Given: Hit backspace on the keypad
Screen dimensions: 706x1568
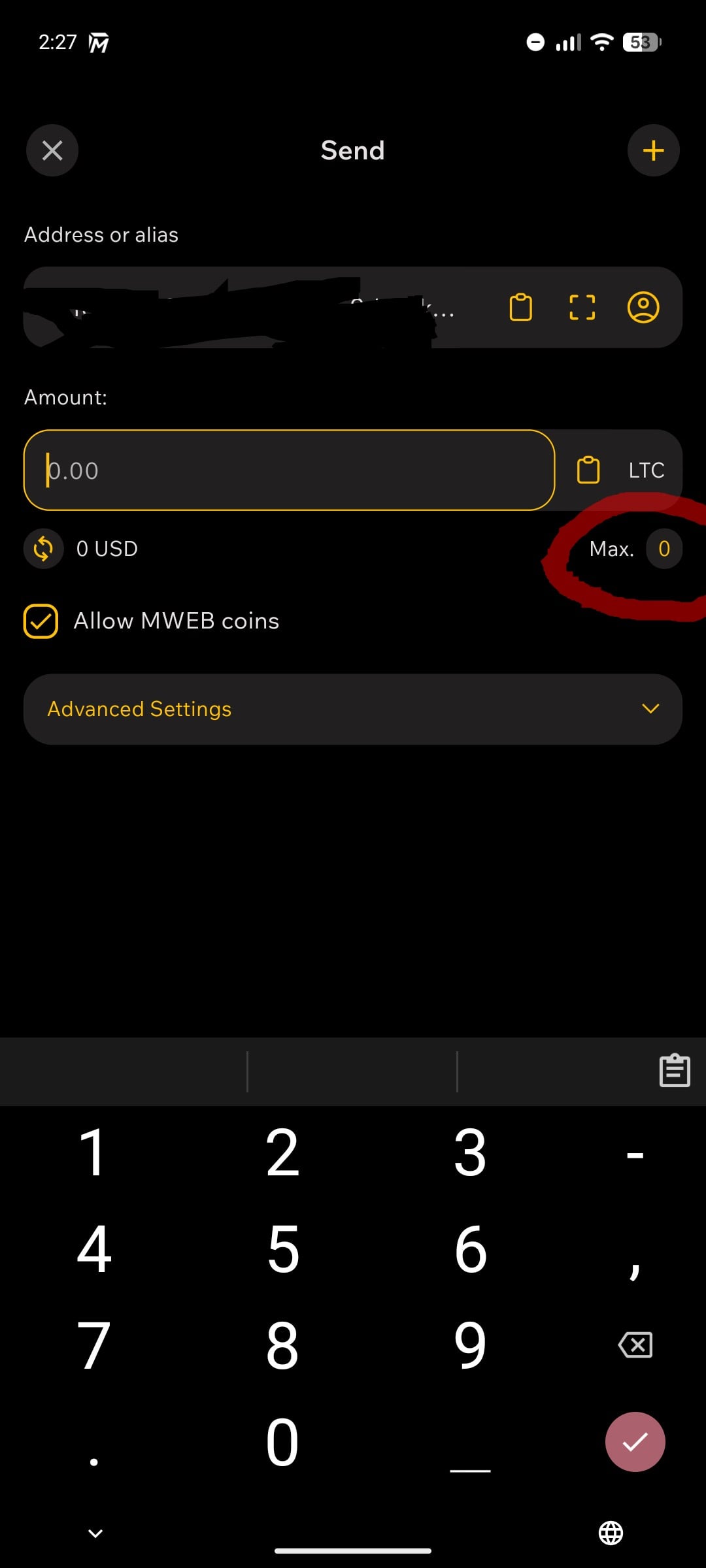Looking at the screenshot, I should [635, 1345].
